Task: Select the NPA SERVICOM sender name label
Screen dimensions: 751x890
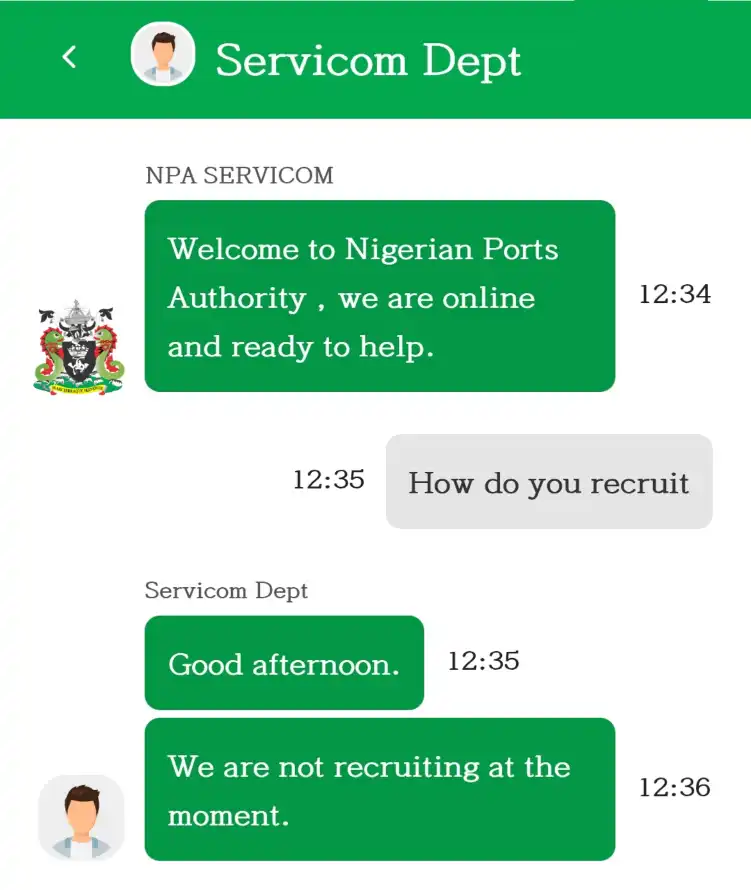Action: pos(239,175)
